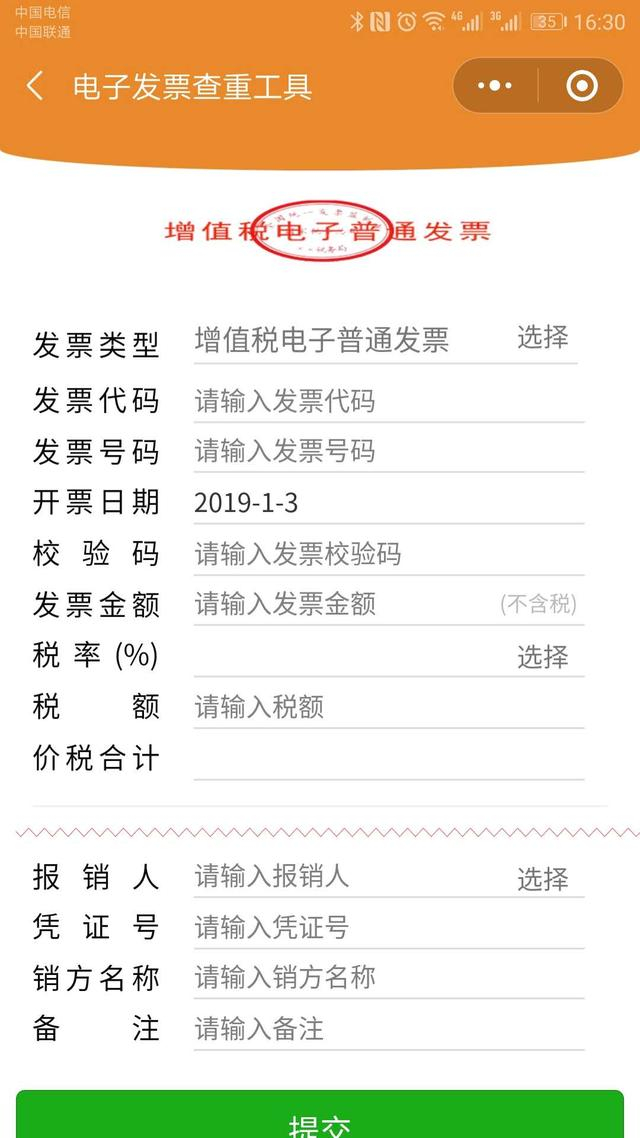Tap the 凭证号 input field
This screenshot has height=1138, width=640.
pos(388,927)
